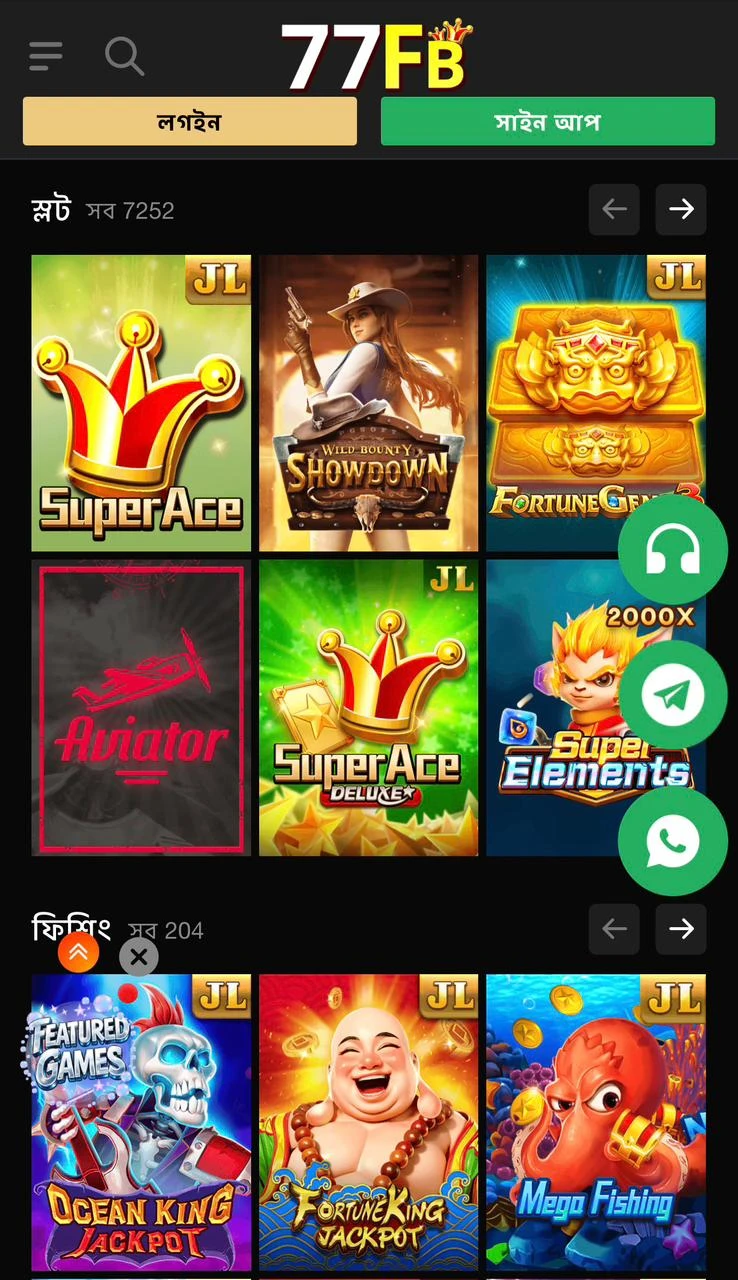This screenshot has width=738, height=1280.
Task: Open the Super Ace game
Action: point(141,402)
